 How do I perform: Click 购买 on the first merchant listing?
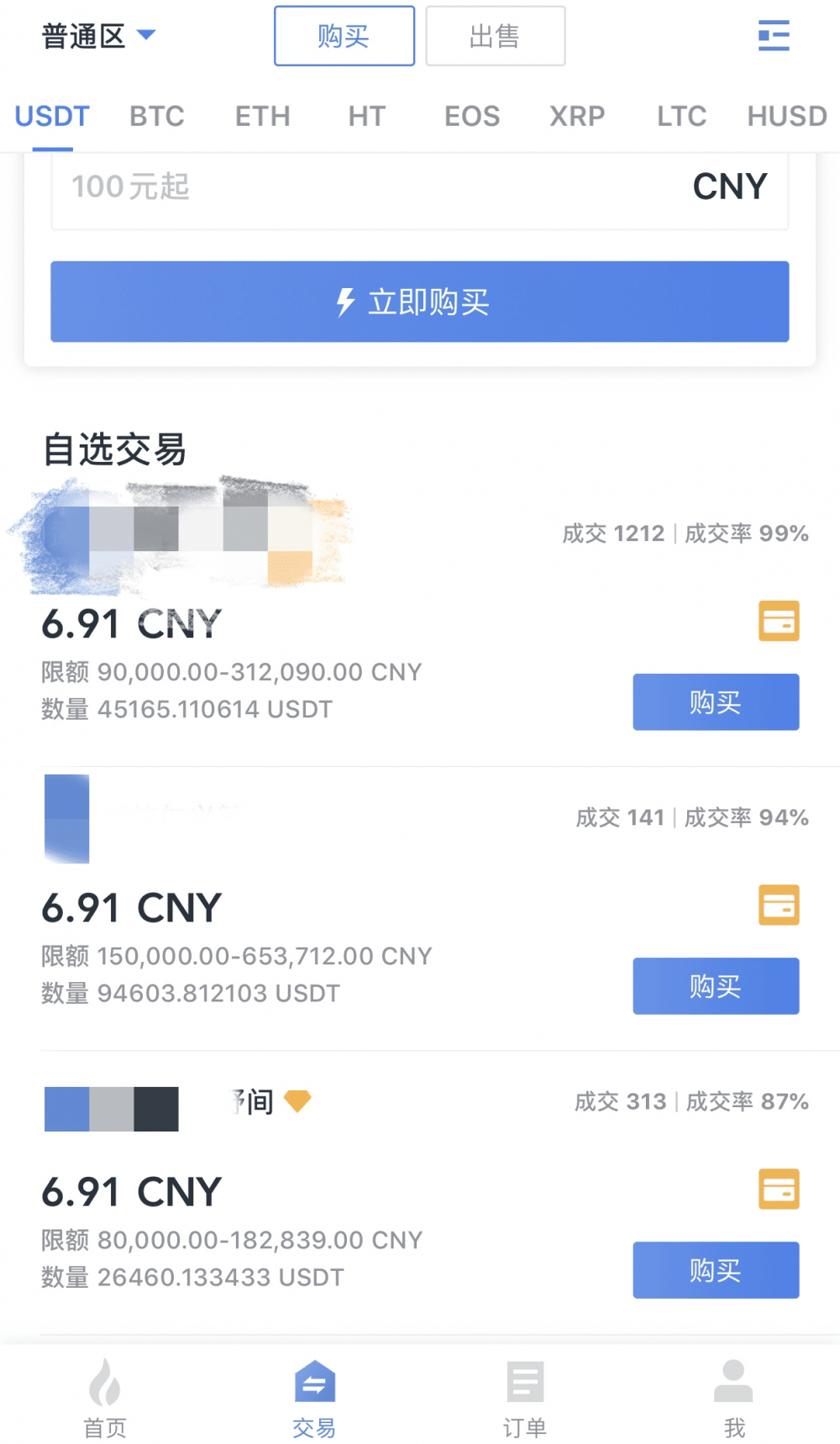coord(716,703)
